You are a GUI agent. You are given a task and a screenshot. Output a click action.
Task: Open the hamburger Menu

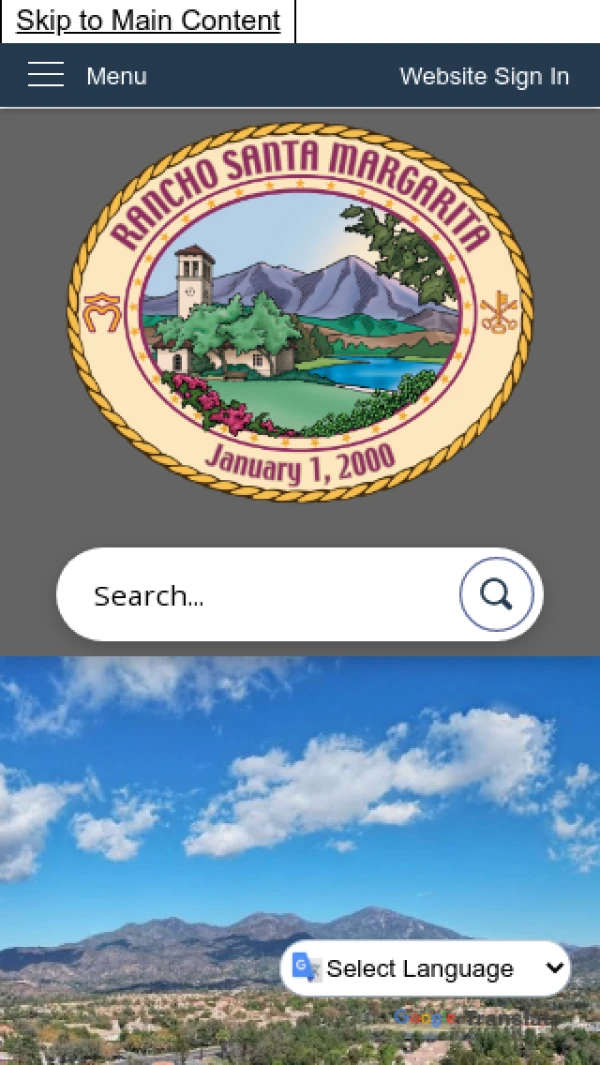pos(87,76)
